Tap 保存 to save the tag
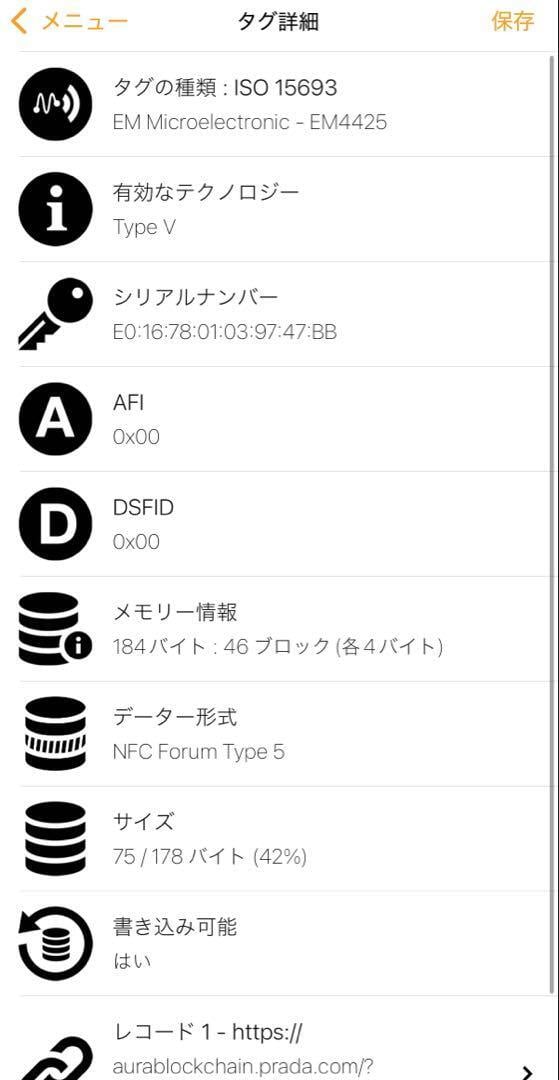Screen dimensions: 559x1080 (x=513, y=21)
